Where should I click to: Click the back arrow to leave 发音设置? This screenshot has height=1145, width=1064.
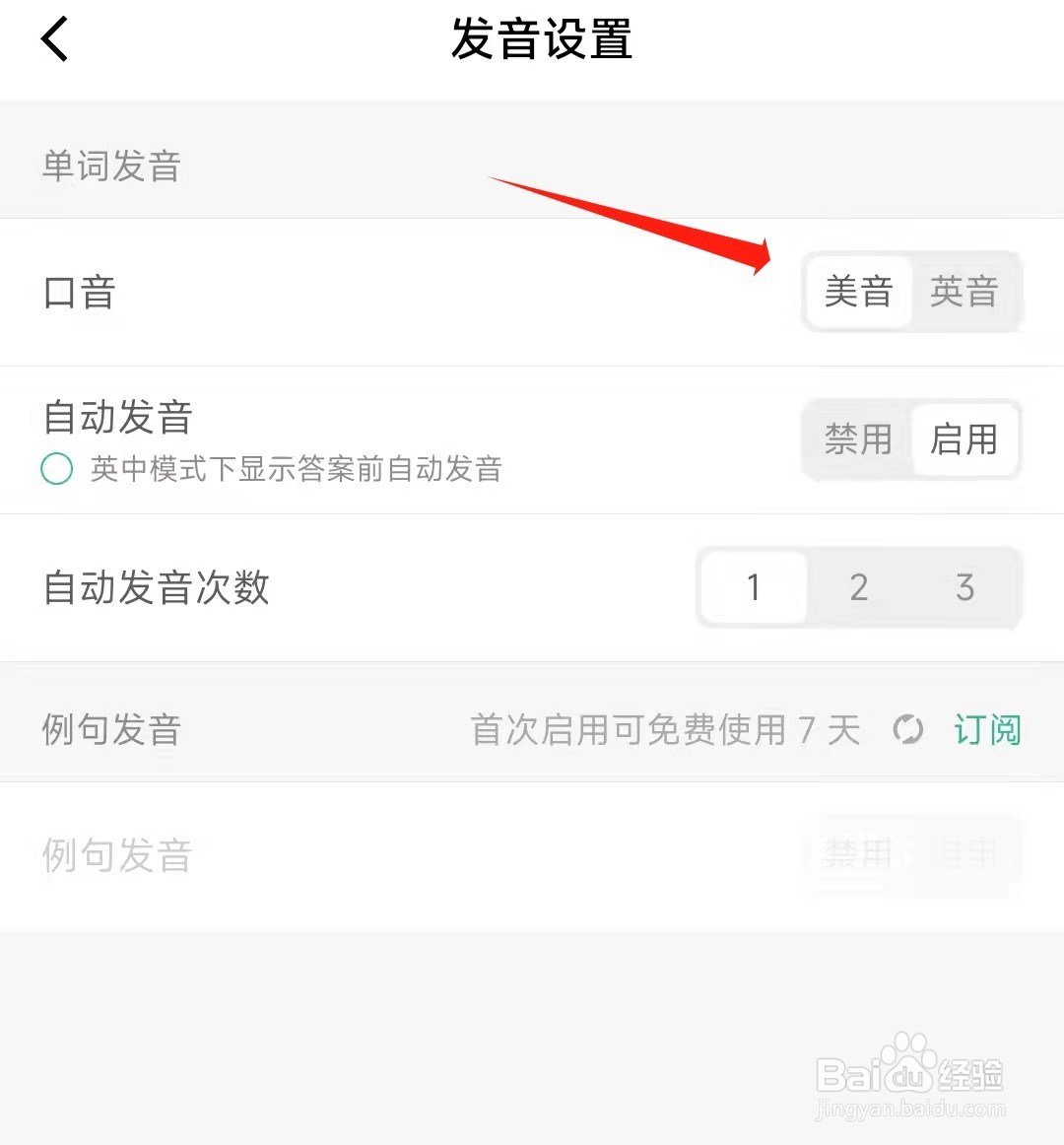(x=54, y=39)
